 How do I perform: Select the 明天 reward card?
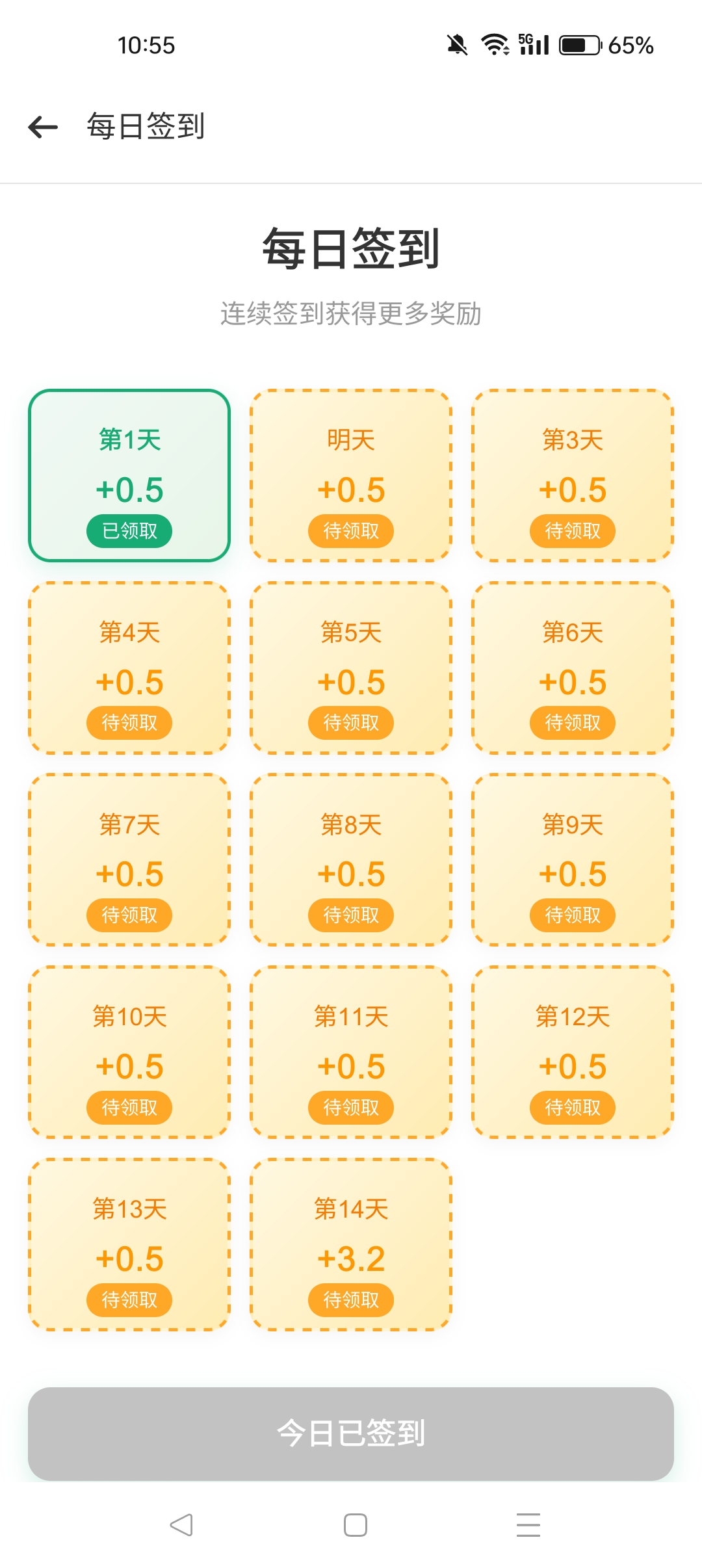(x=351, y=475)
